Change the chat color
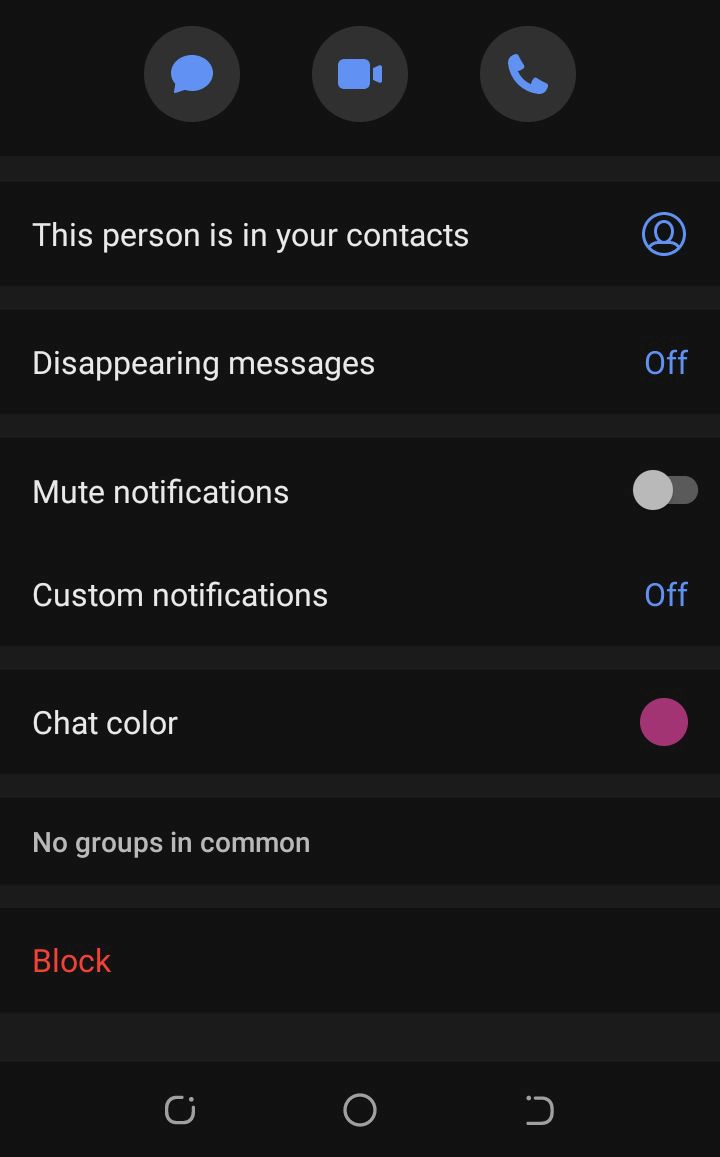Viewport: 720px width, 1157px height. 664,722
